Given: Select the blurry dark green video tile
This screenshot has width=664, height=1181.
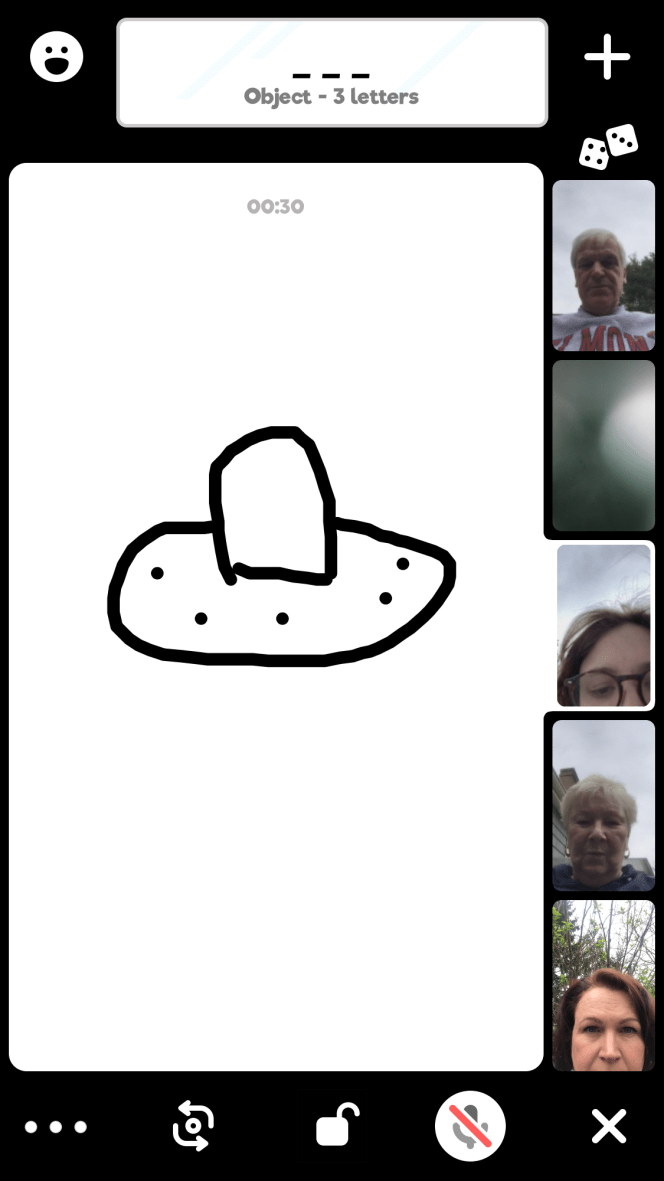Looking at the screenshot, I should [x=603, y=445].
